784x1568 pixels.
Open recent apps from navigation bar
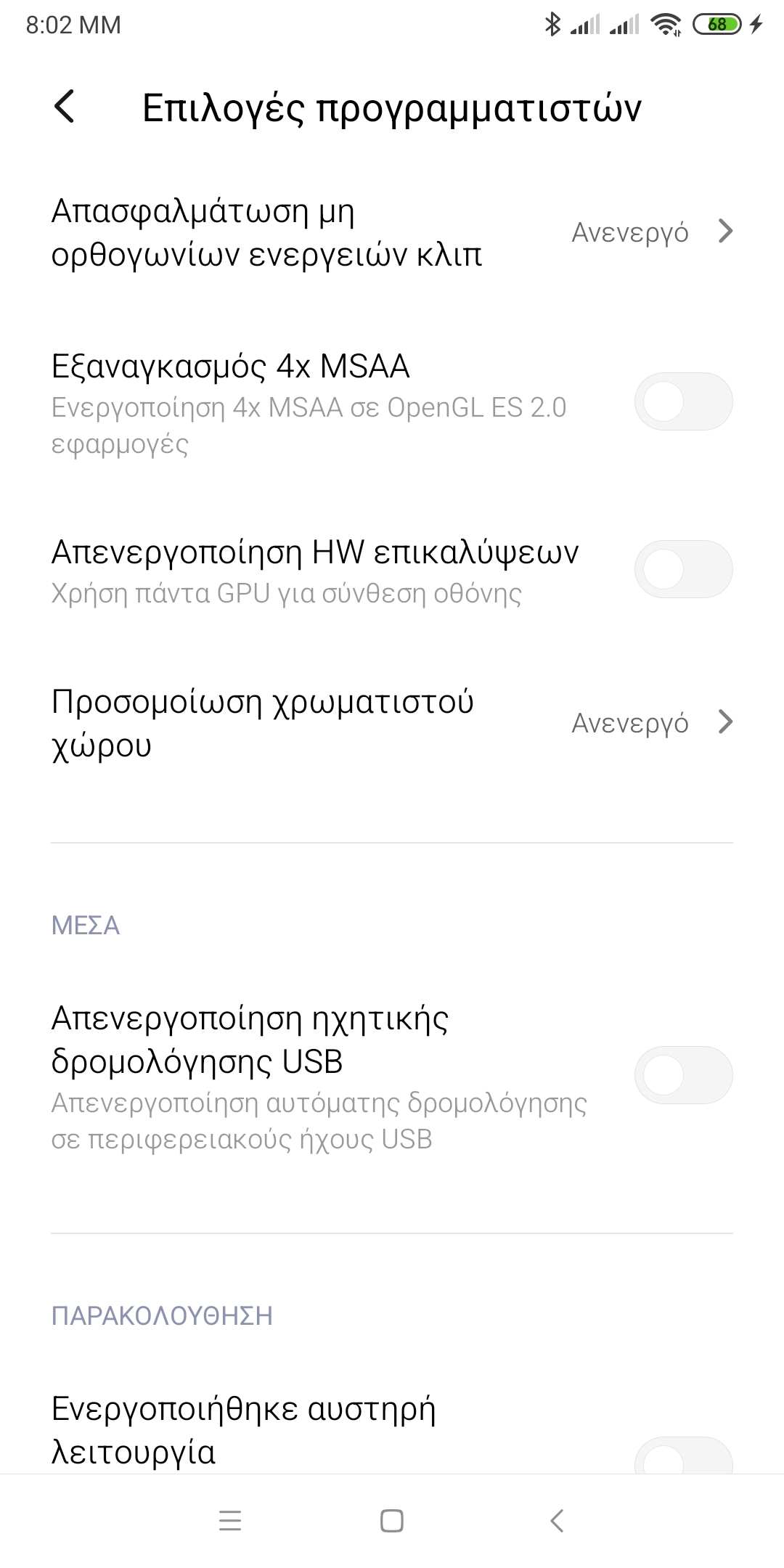230,1521
